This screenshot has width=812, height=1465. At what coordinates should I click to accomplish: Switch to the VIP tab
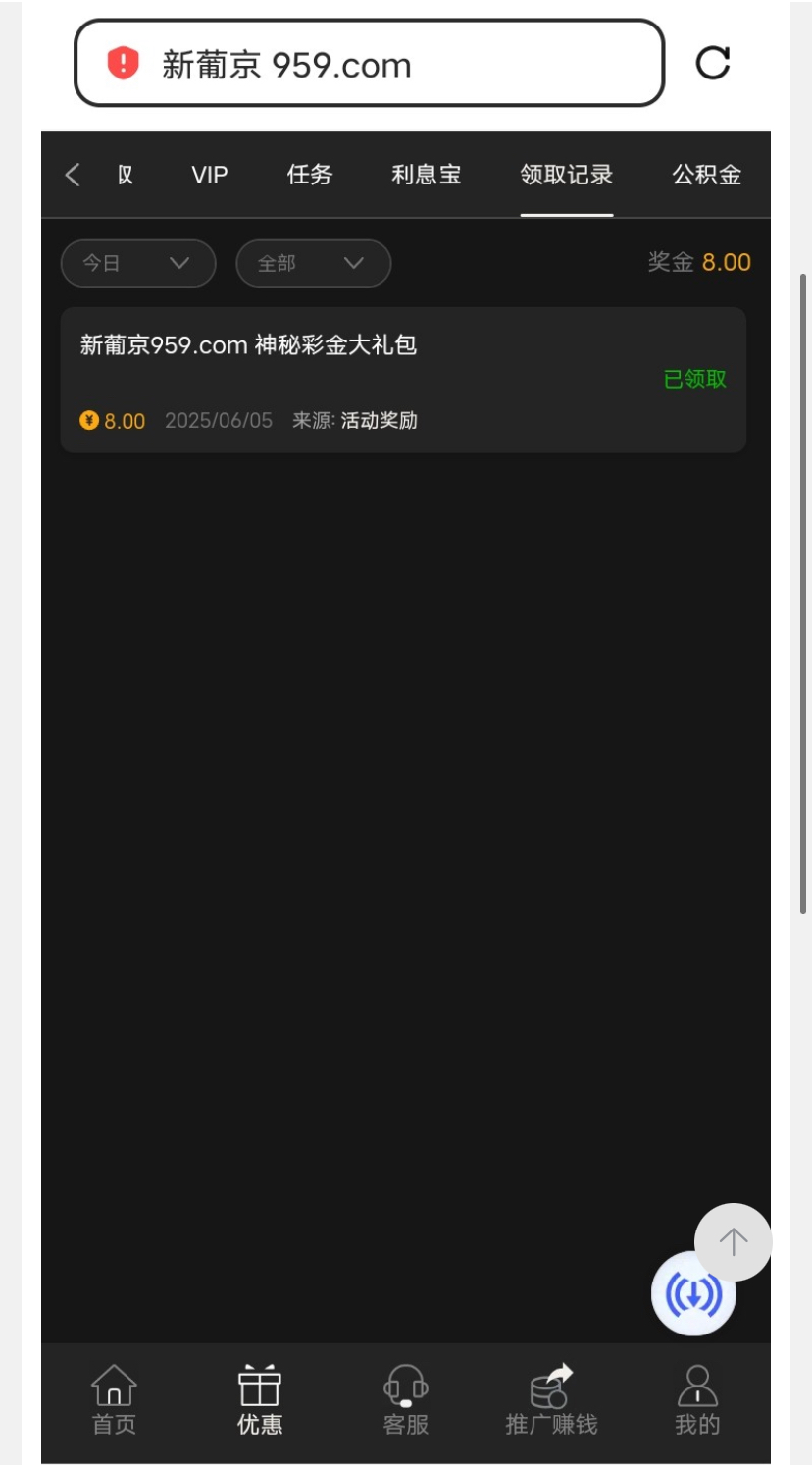[210, 175]
